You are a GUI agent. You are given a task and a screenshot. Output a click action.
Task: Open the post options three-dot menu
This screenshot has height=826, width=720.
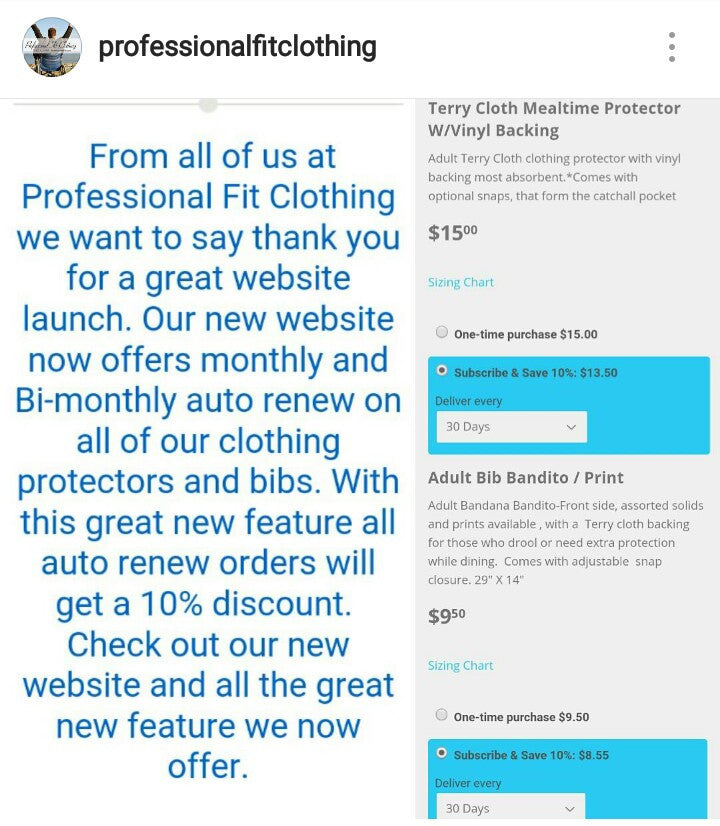[x=671, y=47]
